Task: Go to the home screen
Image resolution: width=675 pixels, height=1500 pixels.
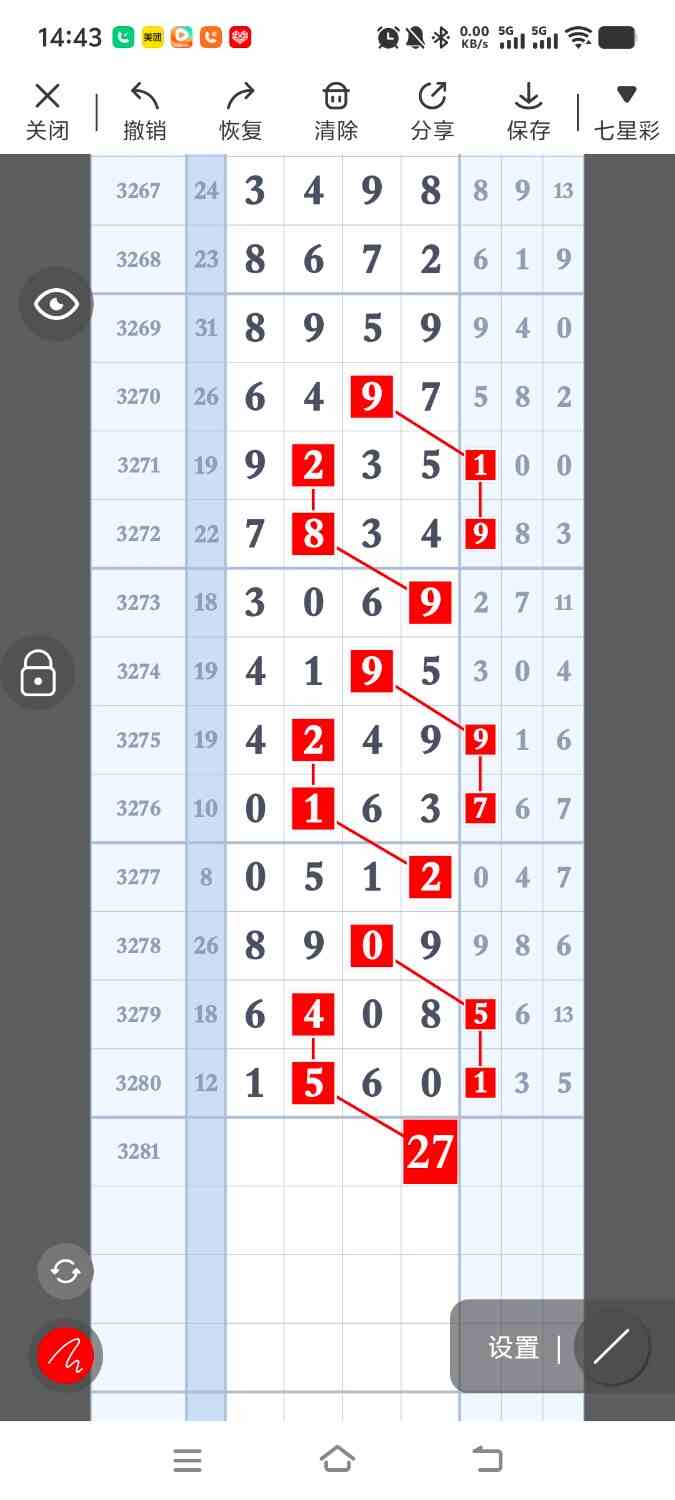Action: pyautogui.click(x=337, y=1460)
